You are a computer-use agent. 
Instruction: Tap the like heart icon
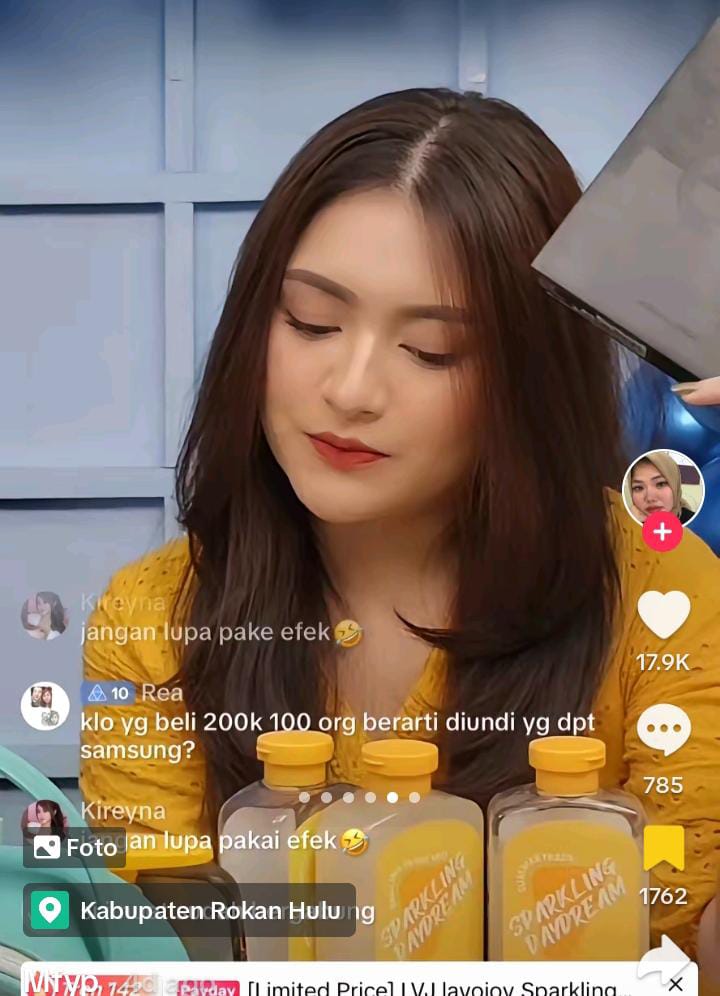click(x=662, y=615)
